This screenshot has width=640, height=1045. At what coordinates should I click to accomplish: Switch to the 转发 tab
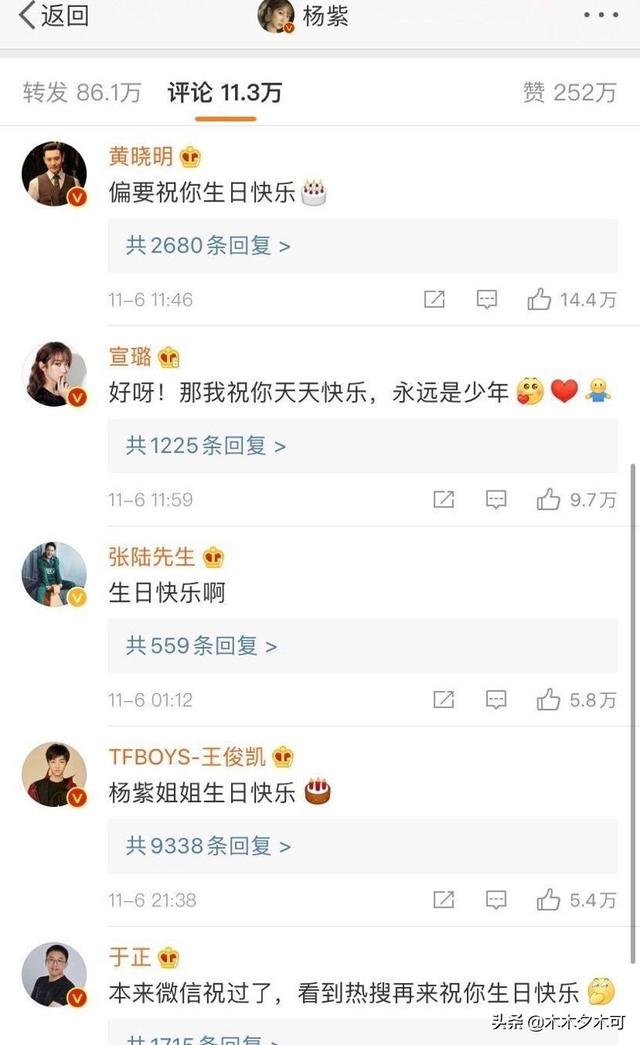coord(82,93)
